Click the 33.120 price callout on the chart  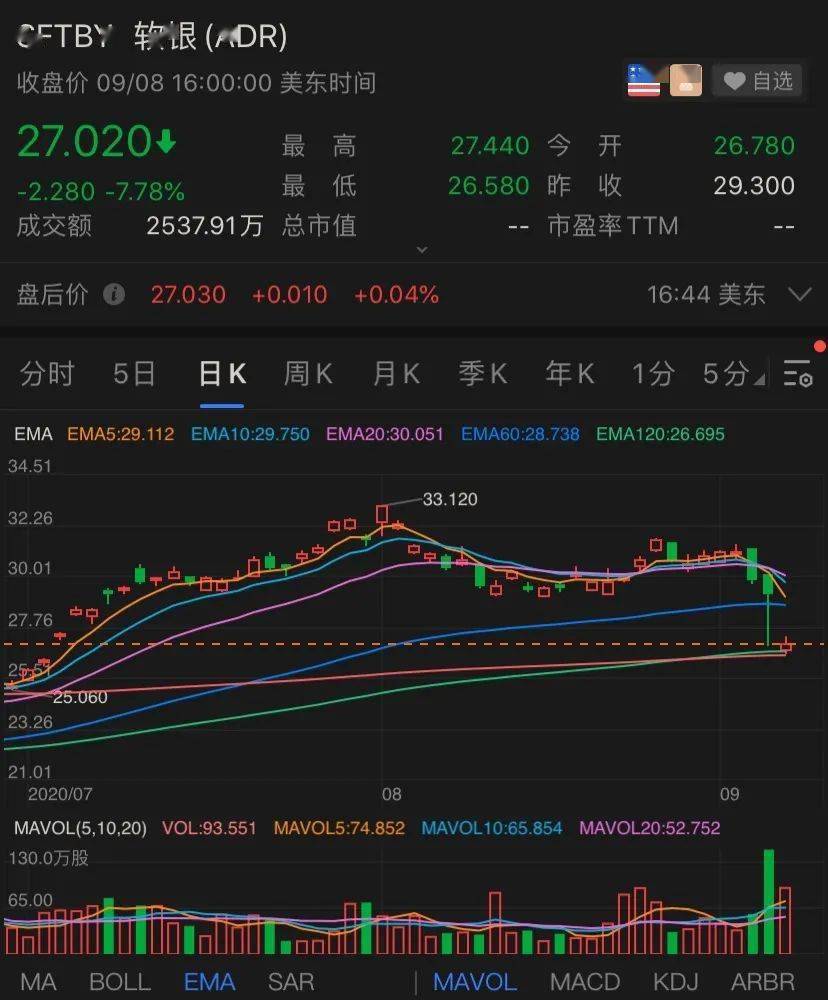[449, 499]
